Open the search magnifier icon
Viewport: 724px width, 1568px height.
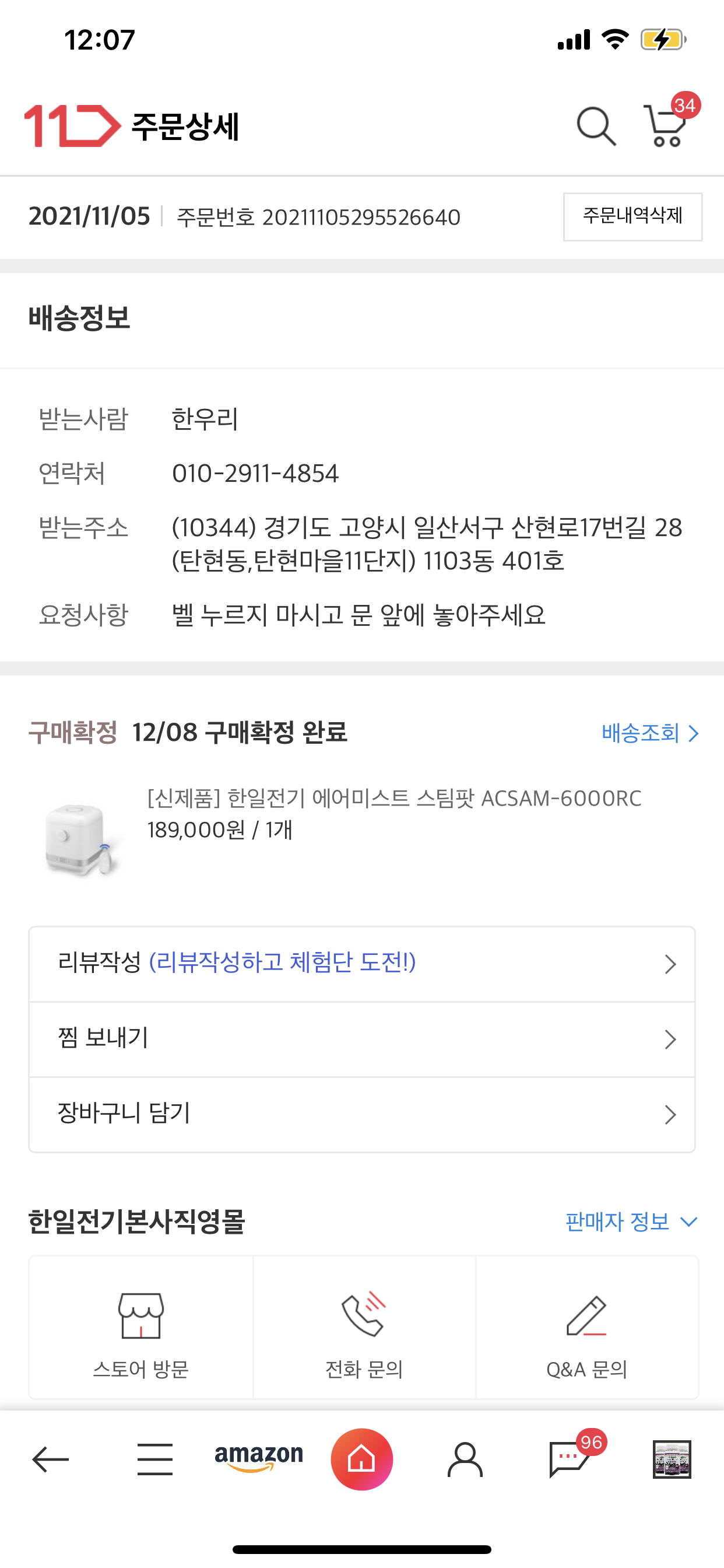[596, 126]
